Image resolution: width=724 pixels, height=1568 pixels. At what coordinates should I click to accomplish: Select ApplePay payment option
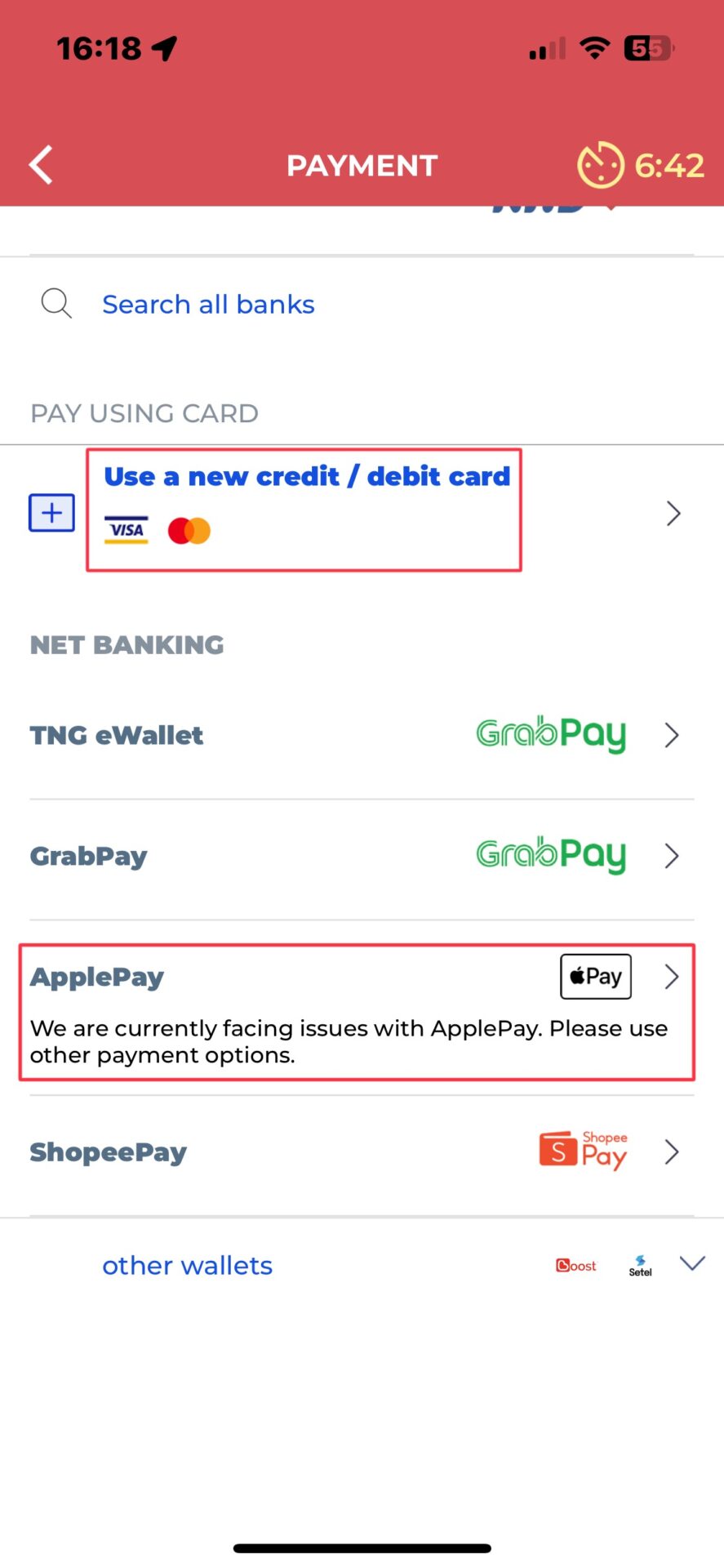click(96, 977)
